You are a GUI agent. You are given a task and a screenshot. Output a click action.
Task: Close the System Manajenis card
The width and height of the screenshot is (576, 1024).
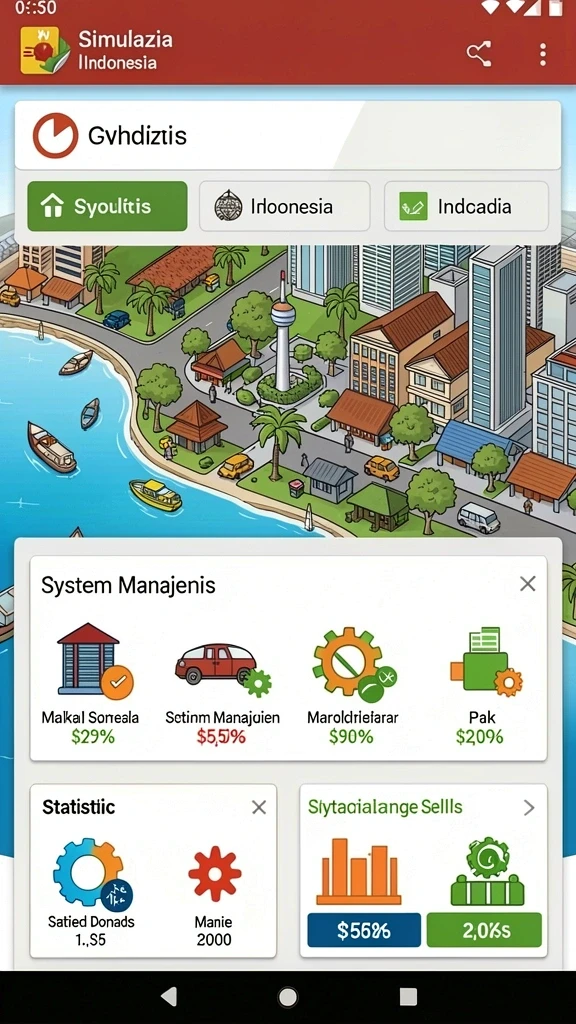click(528, 584)
